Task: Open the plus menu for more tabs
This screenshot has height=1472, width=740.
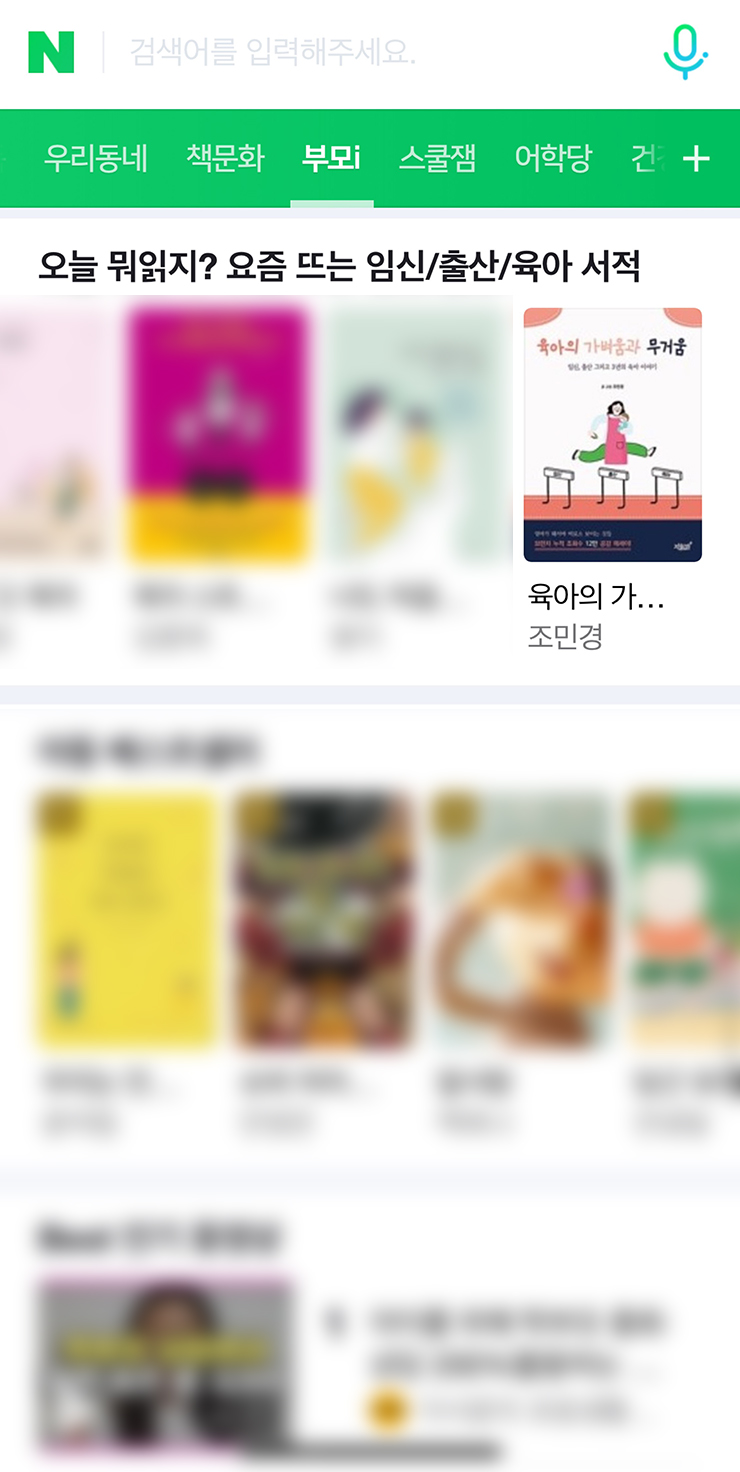Action: (696, 158)
